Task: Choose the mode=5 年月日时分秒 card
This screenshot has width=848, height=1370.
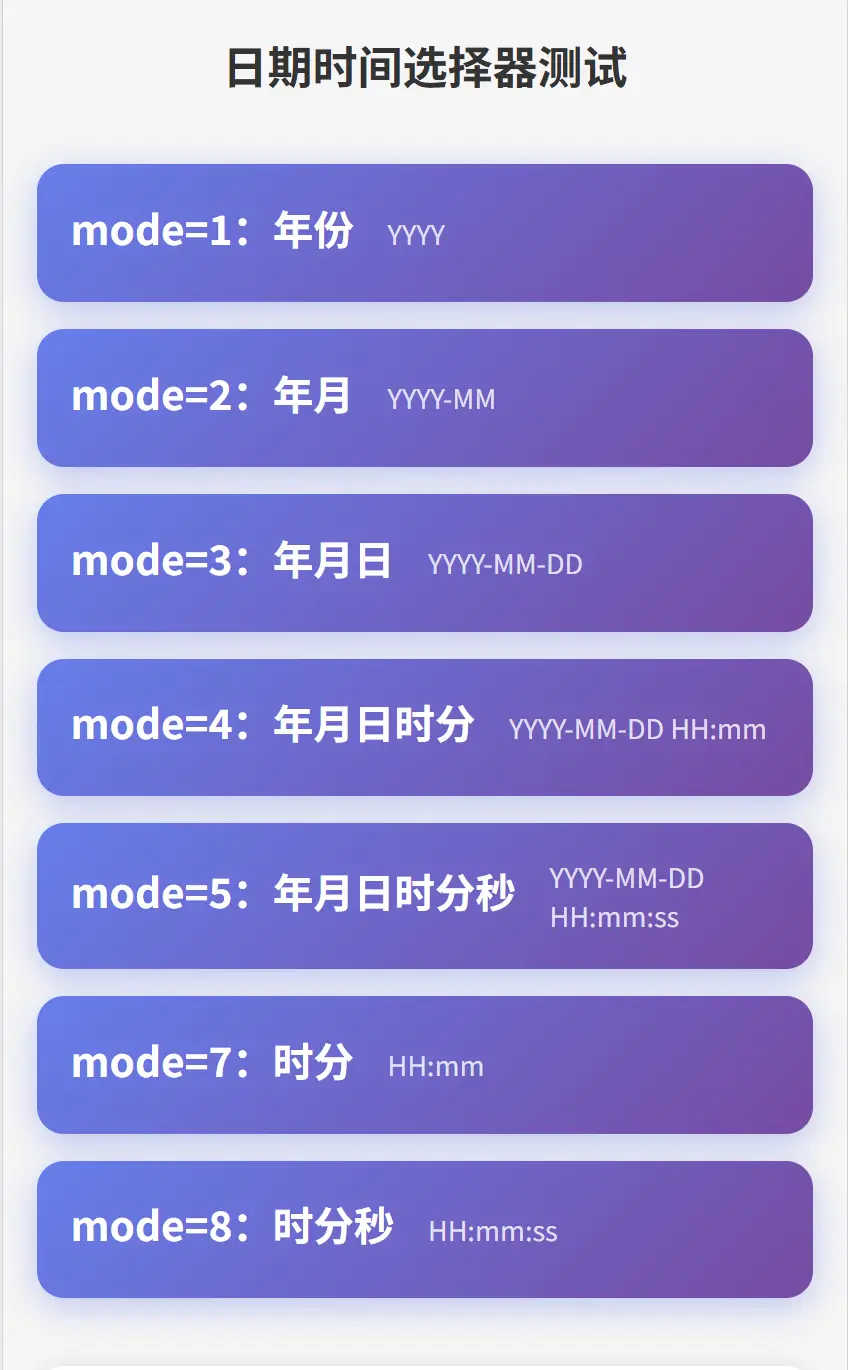Action: [424, 896]
